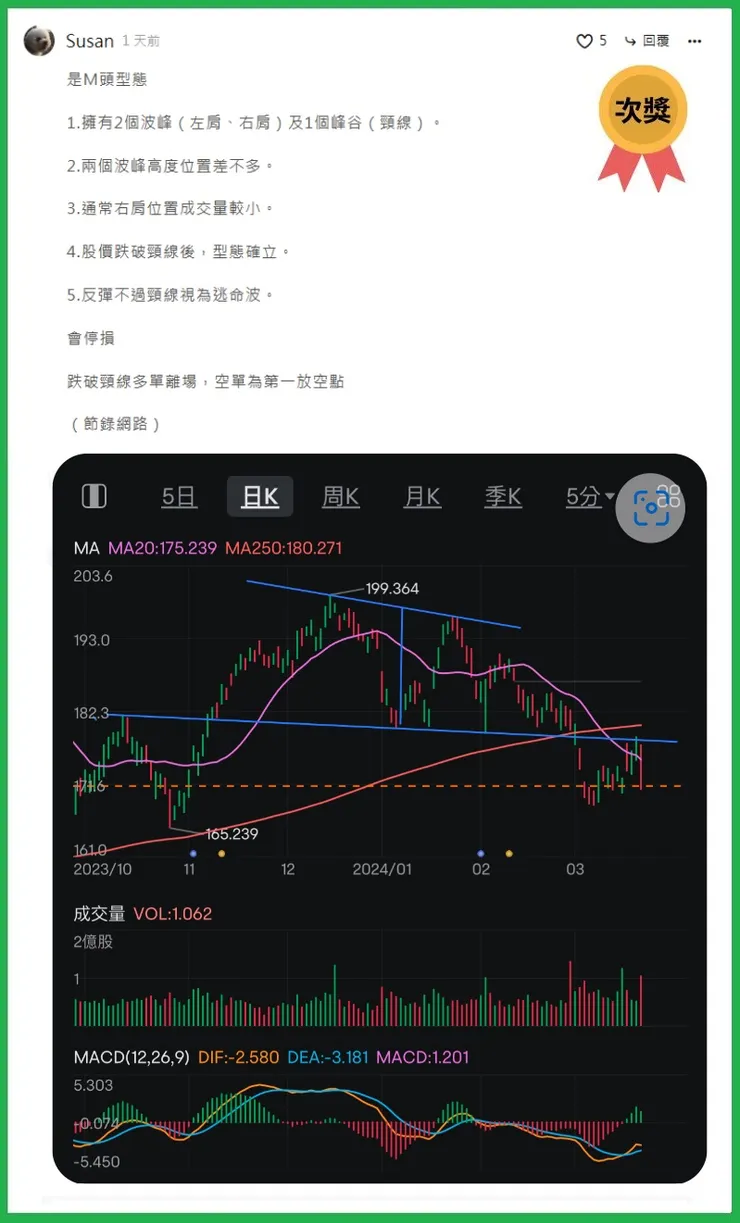740x1223 pixels.
Task: Select the chart layout split icon
Action: pos(93,496)
